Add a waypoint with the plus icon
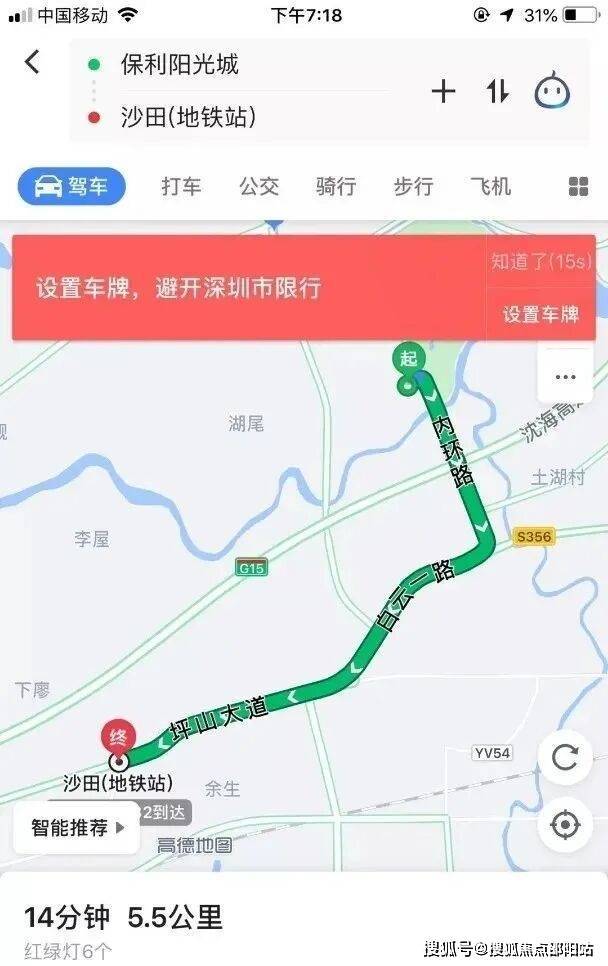608x966 pixels. click(443, 92)
